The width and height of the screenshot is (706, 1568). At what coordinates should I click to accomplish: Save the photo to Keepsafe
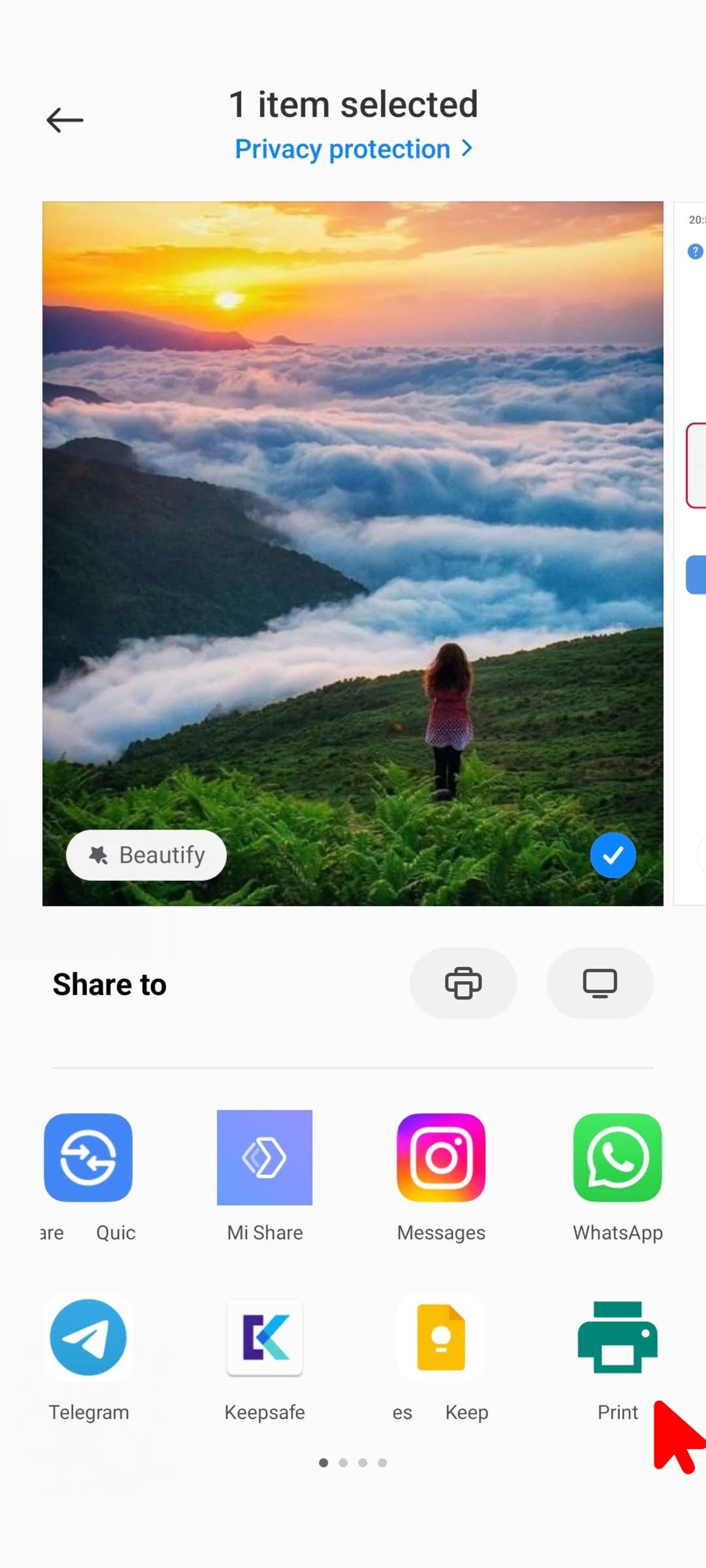[264, 1337]
